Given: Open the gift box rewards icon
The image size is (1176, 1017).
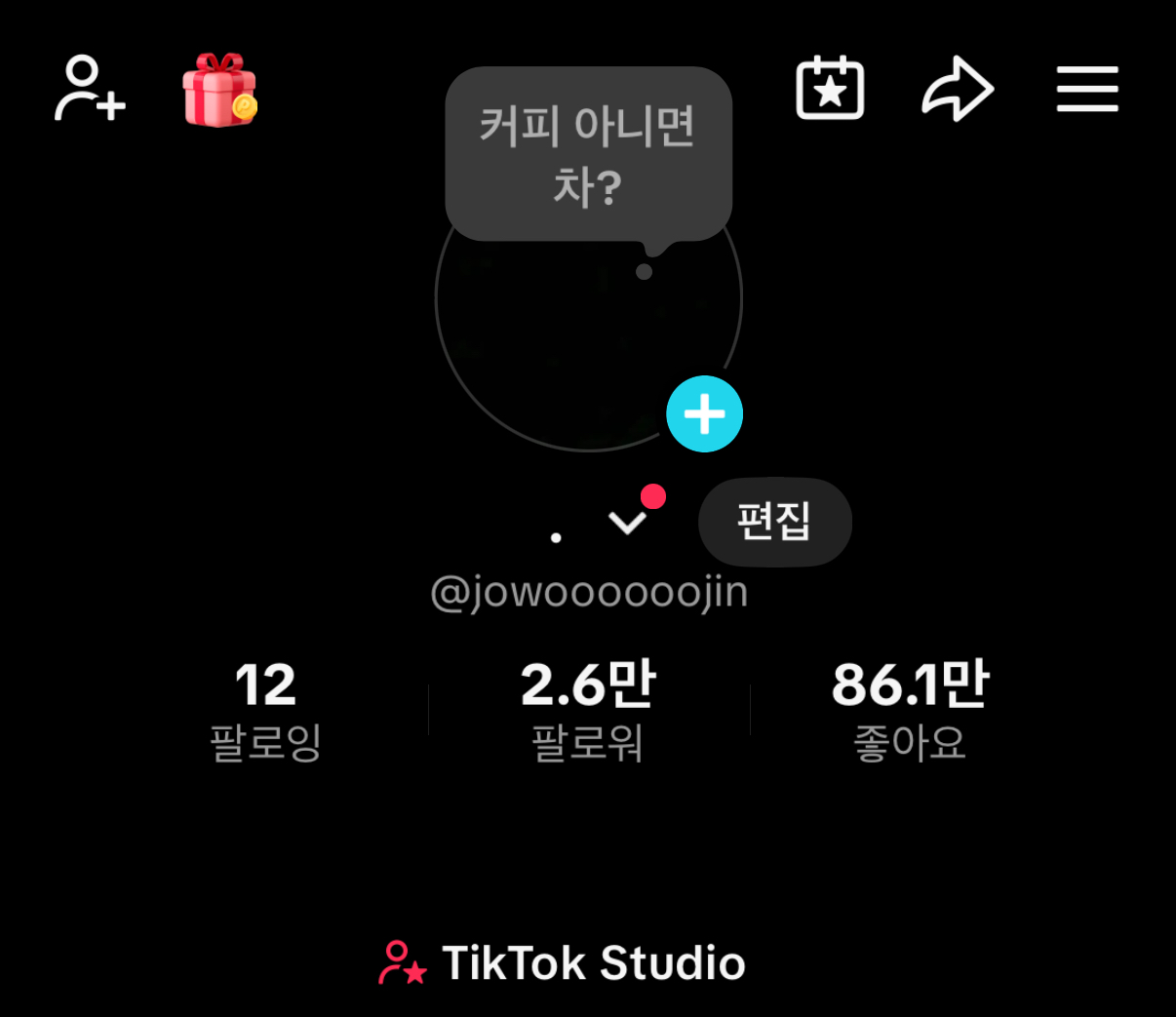Looking at the screenshot, I should tap(219, 91).
